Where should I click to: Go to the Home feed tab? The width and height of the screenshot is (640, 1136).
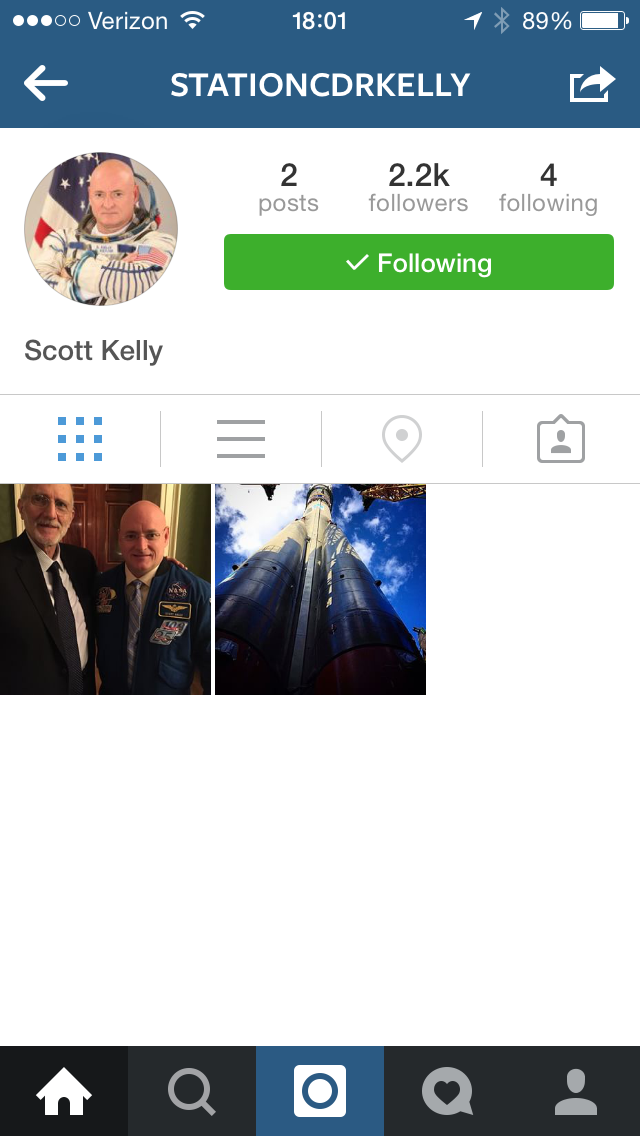pyautogui.click(x=64, y=1091)
